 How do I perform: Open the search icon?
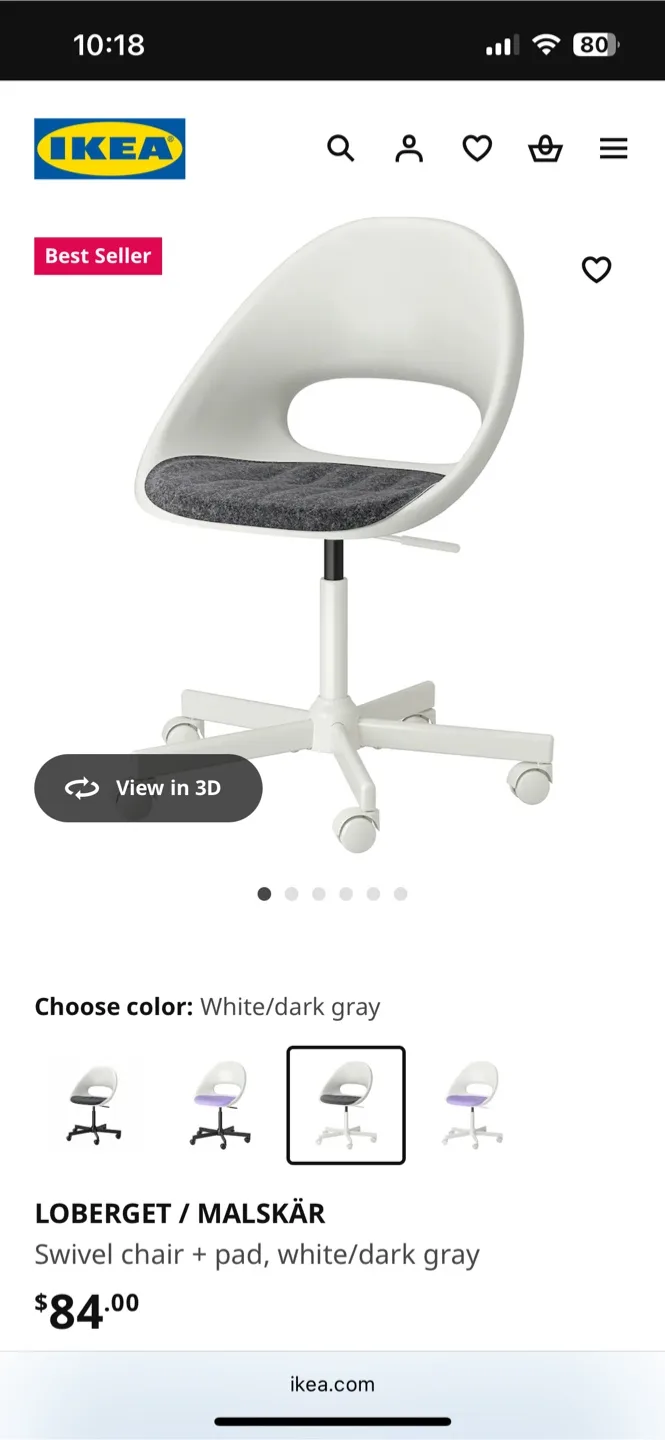[341, 149]
